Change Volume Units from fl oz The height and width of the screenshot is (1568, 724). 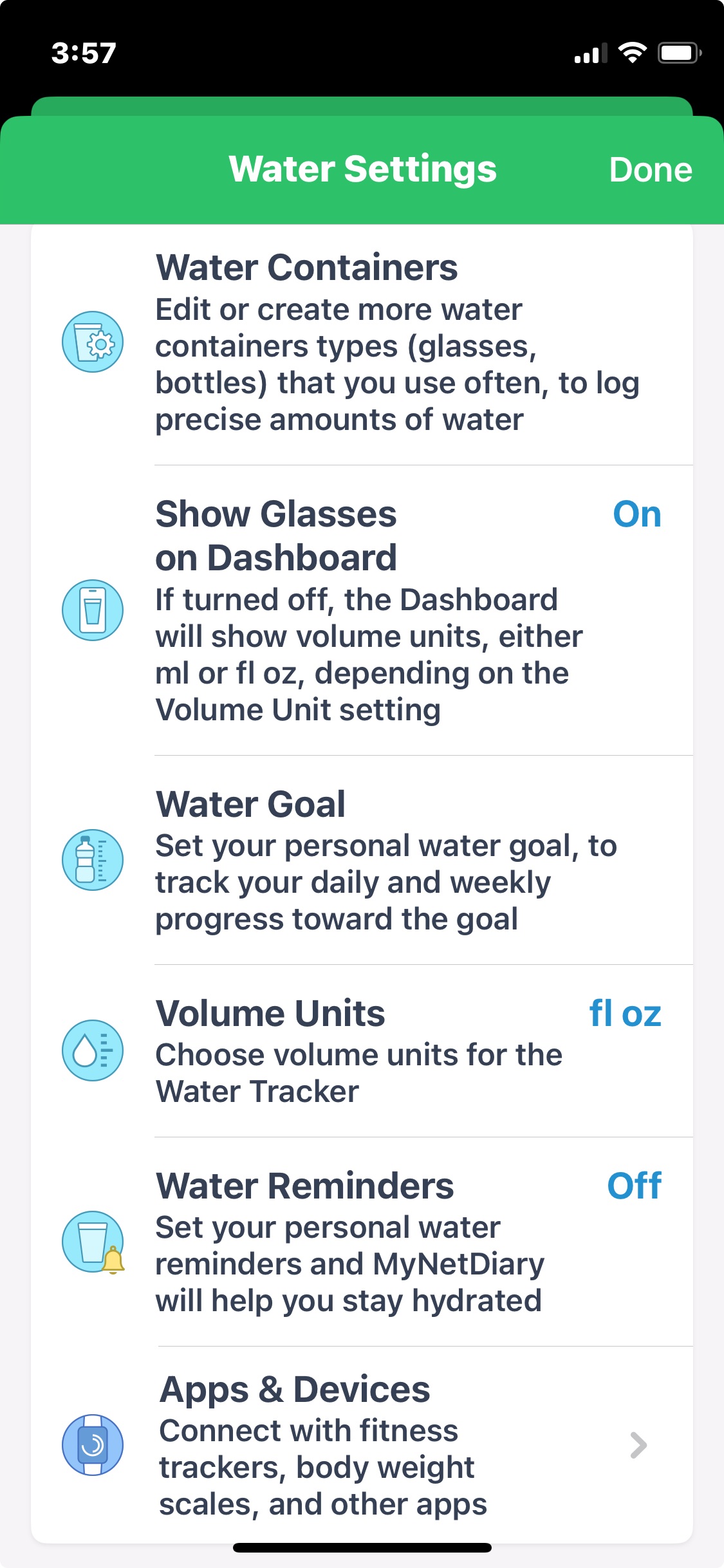pyautogui.click(x=624, y=1014)
